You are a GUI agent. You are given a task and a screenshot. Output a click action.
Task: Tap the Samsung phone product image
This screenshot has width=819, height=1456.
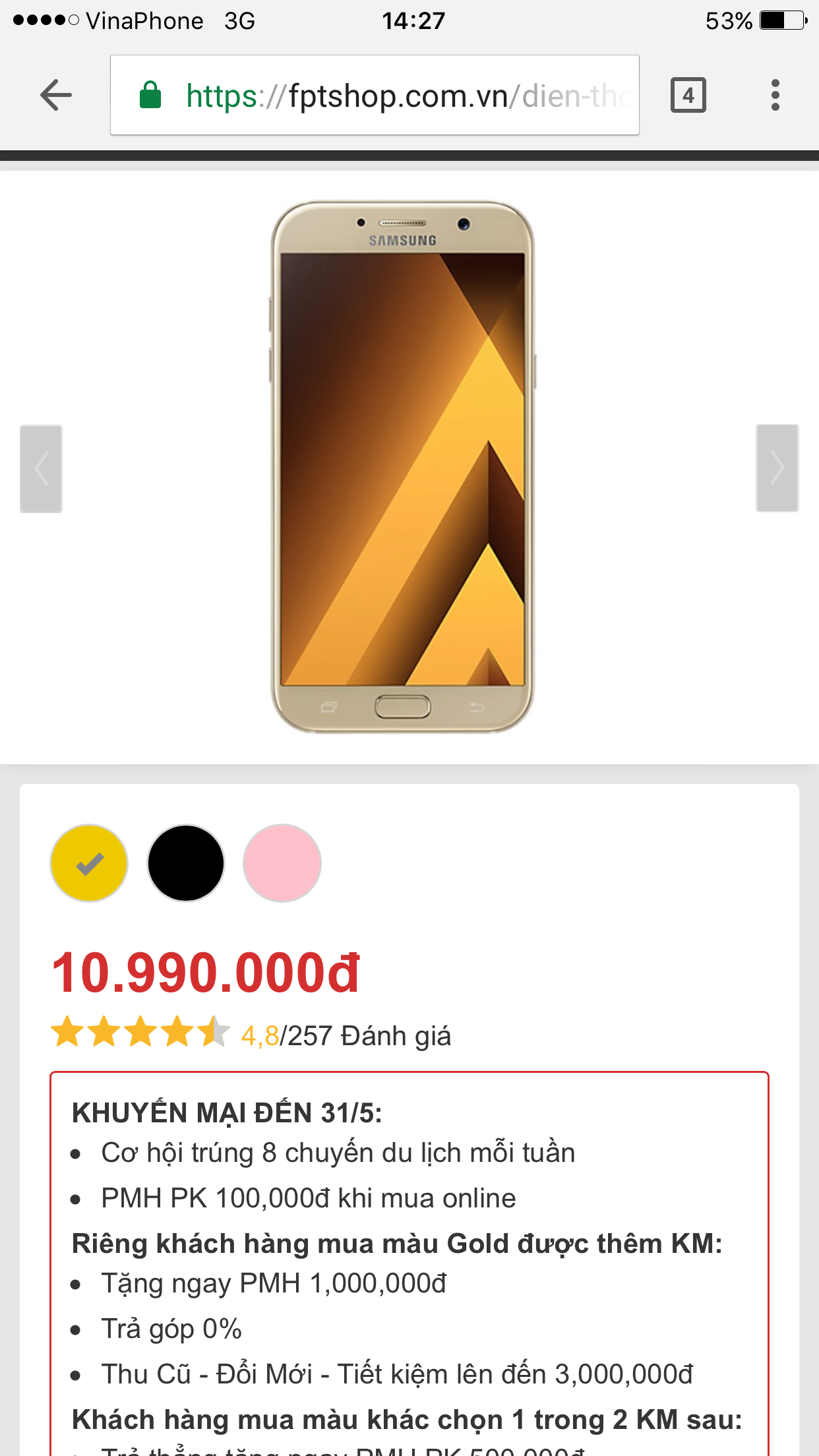[x=402, y=467]
